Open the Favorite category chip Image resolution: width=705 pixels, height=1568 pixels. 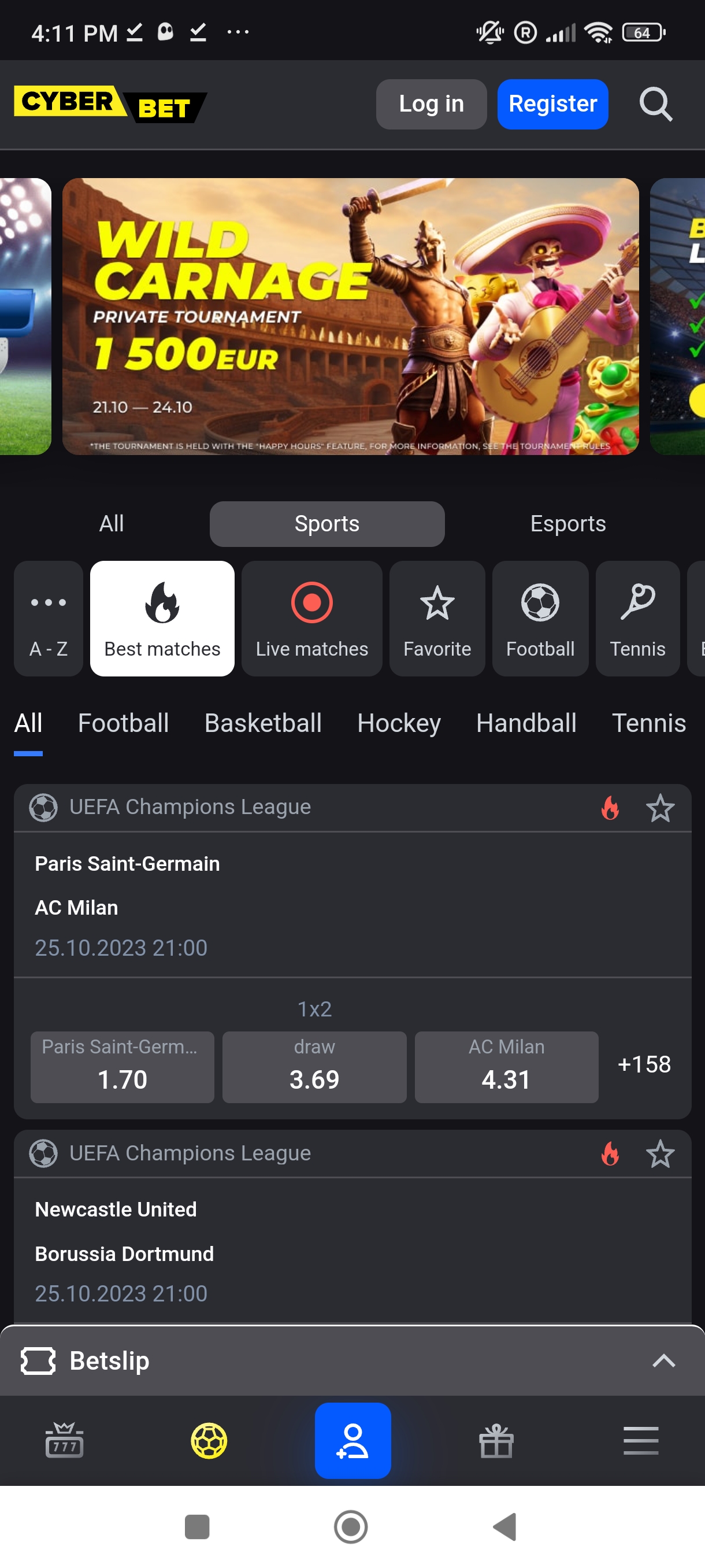coord(437,619)
